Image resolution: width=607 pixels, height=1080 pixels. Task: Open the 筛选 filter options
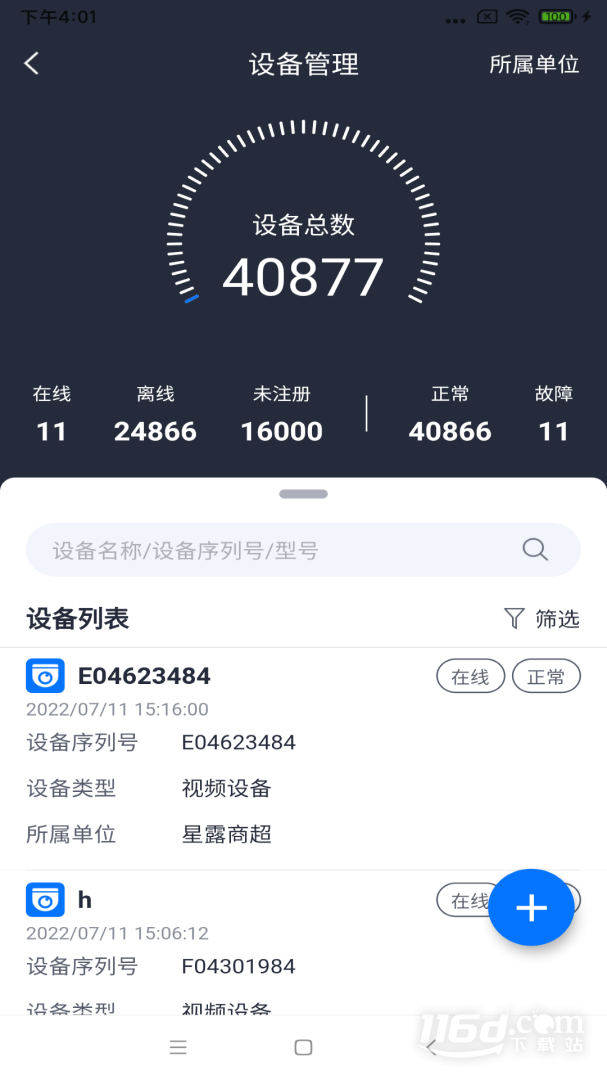click(x=542, y=619)
